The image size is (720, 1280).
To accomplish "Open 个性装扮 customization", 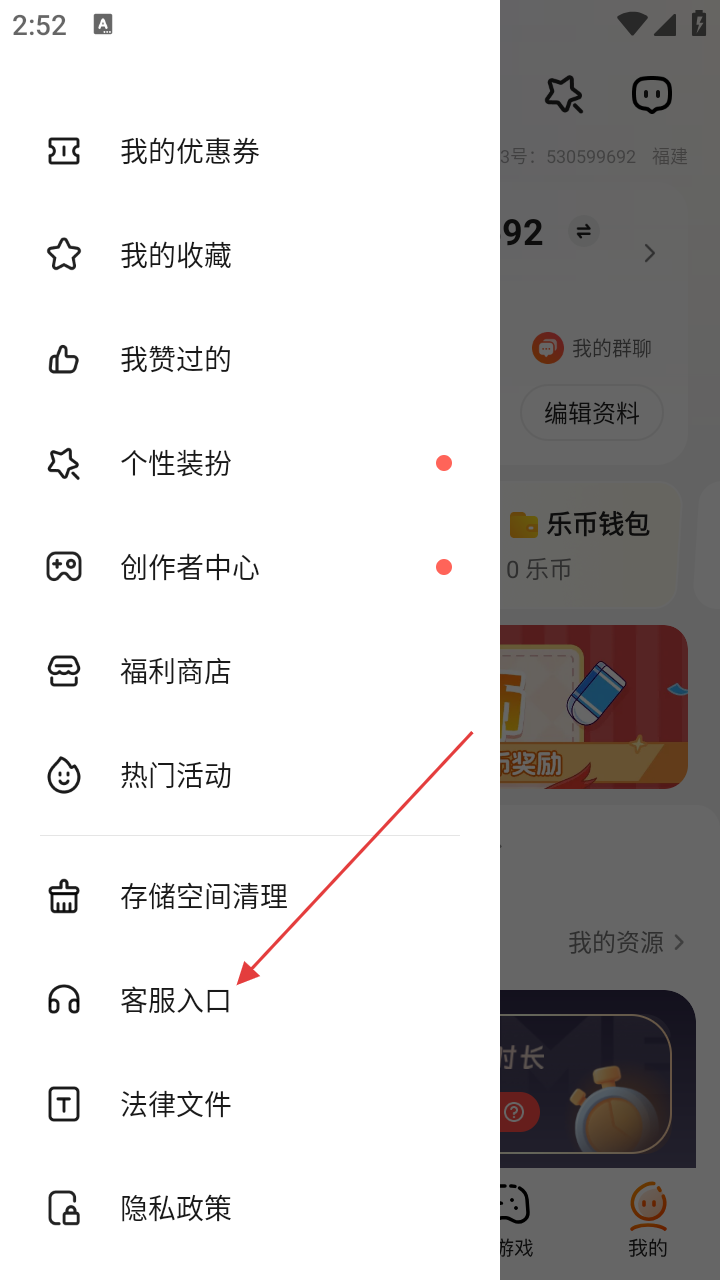I will 176,464.
